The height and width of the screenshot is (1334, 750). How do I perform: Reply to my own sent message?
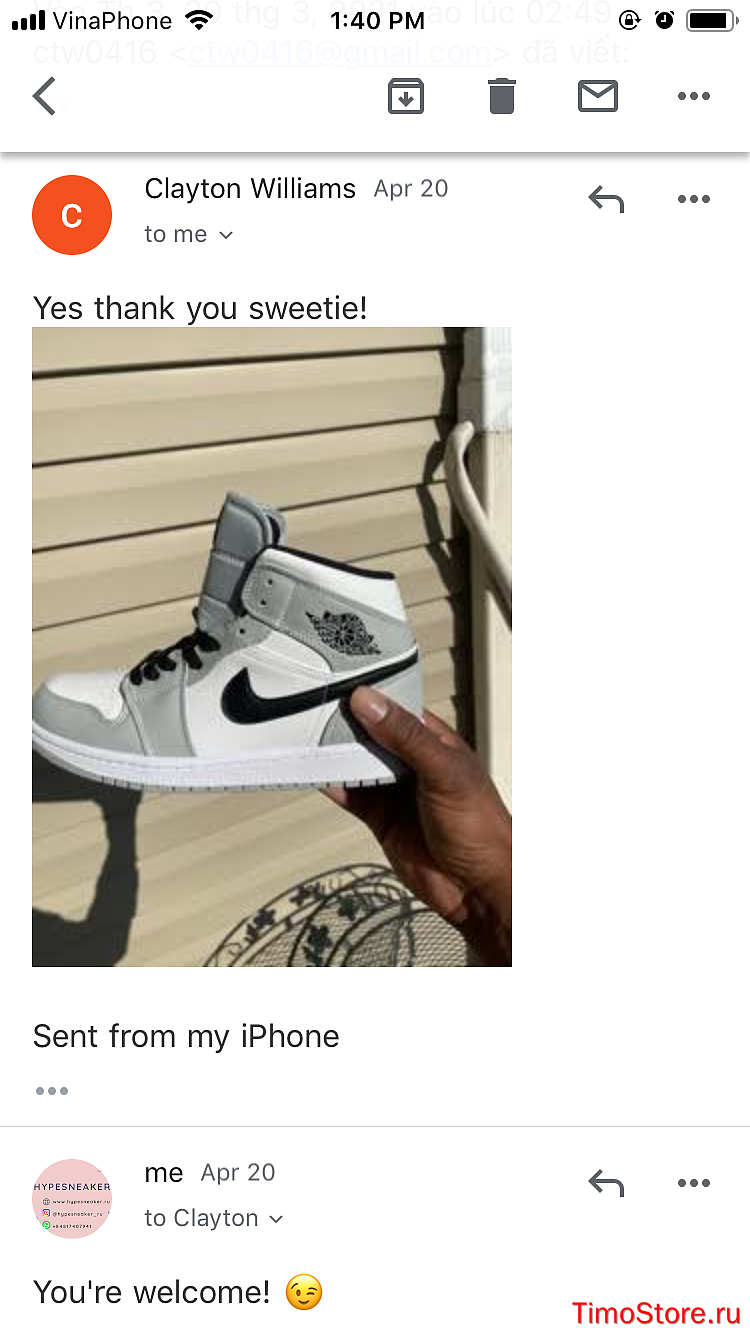click(606, 1183)
